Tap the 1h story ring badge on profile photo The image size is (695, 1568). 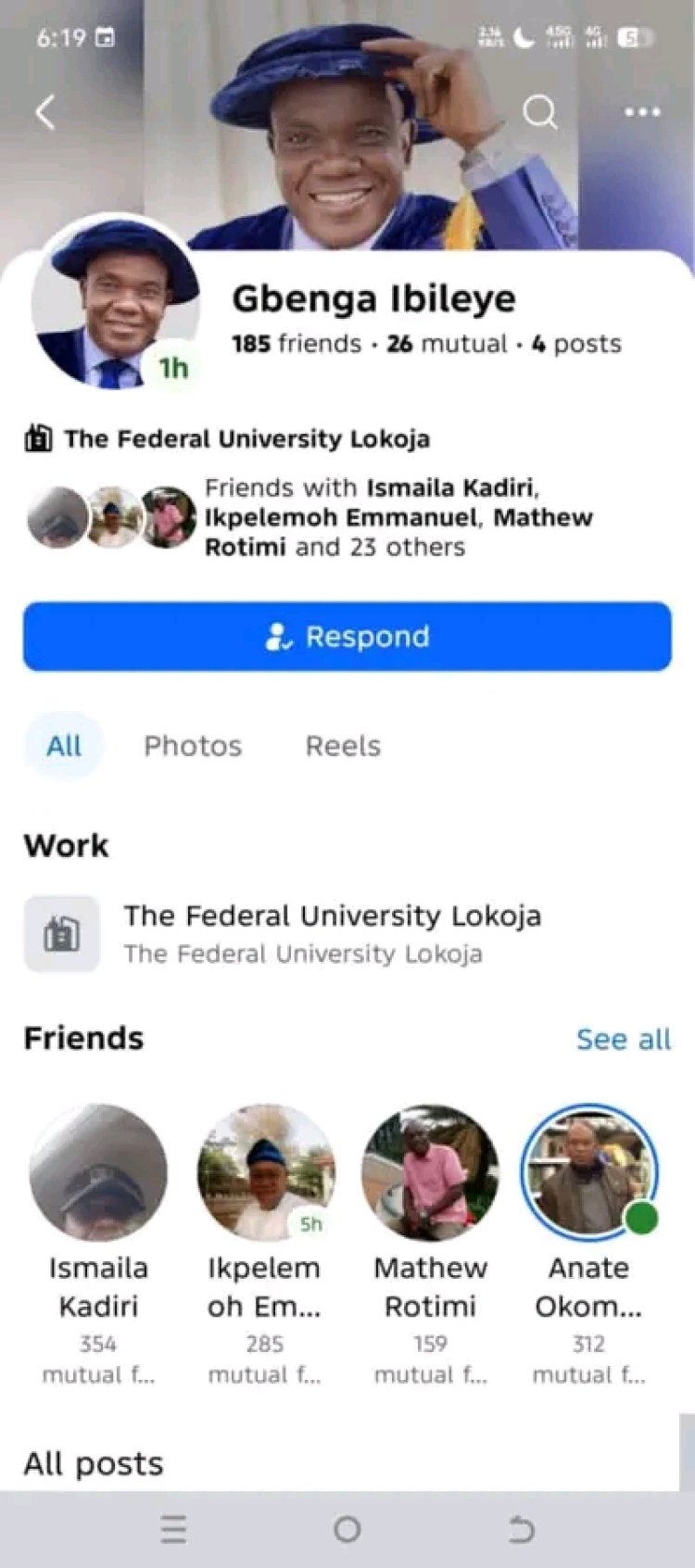coord(175,366)
